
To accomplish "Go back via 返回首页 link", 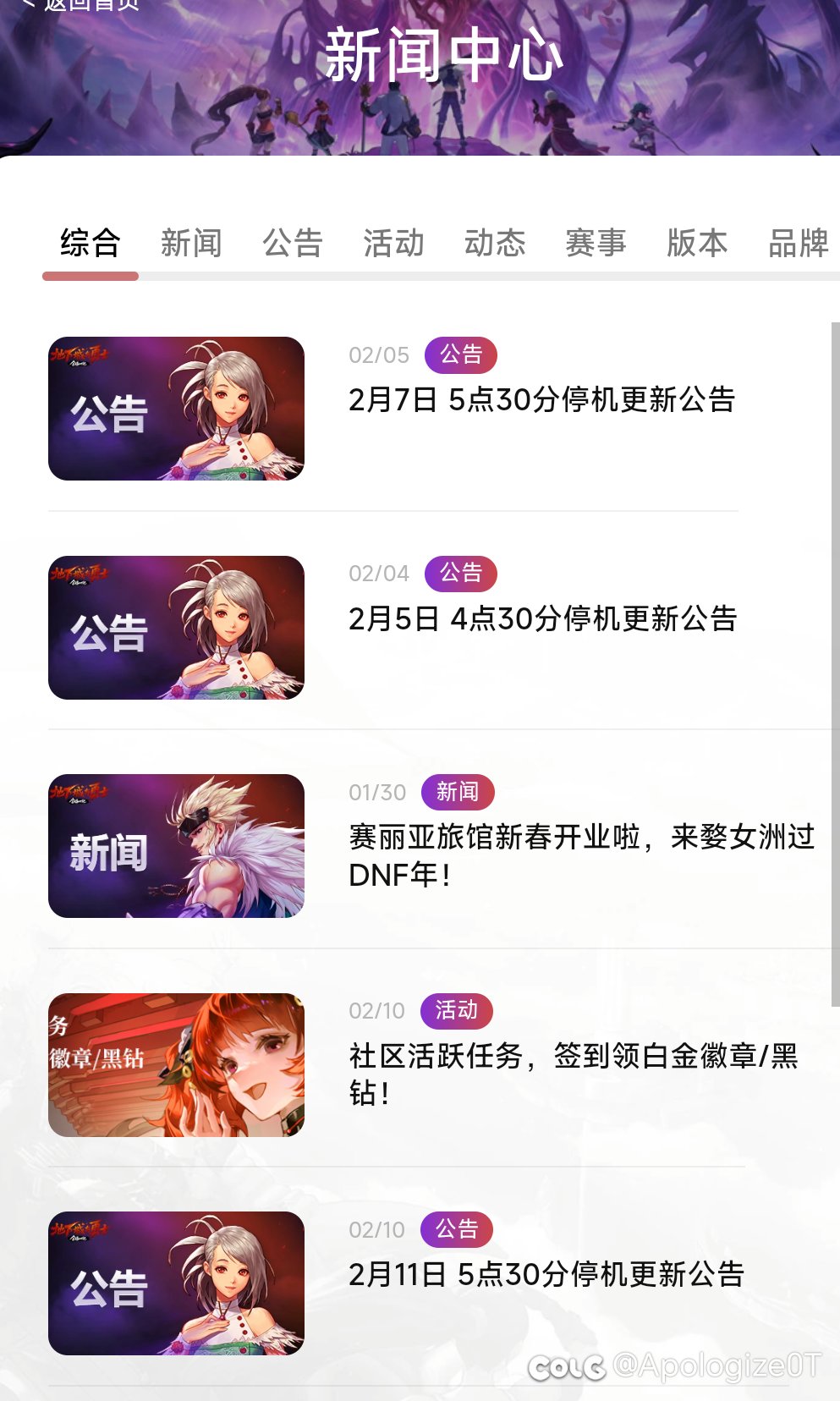I will (85, 5).
